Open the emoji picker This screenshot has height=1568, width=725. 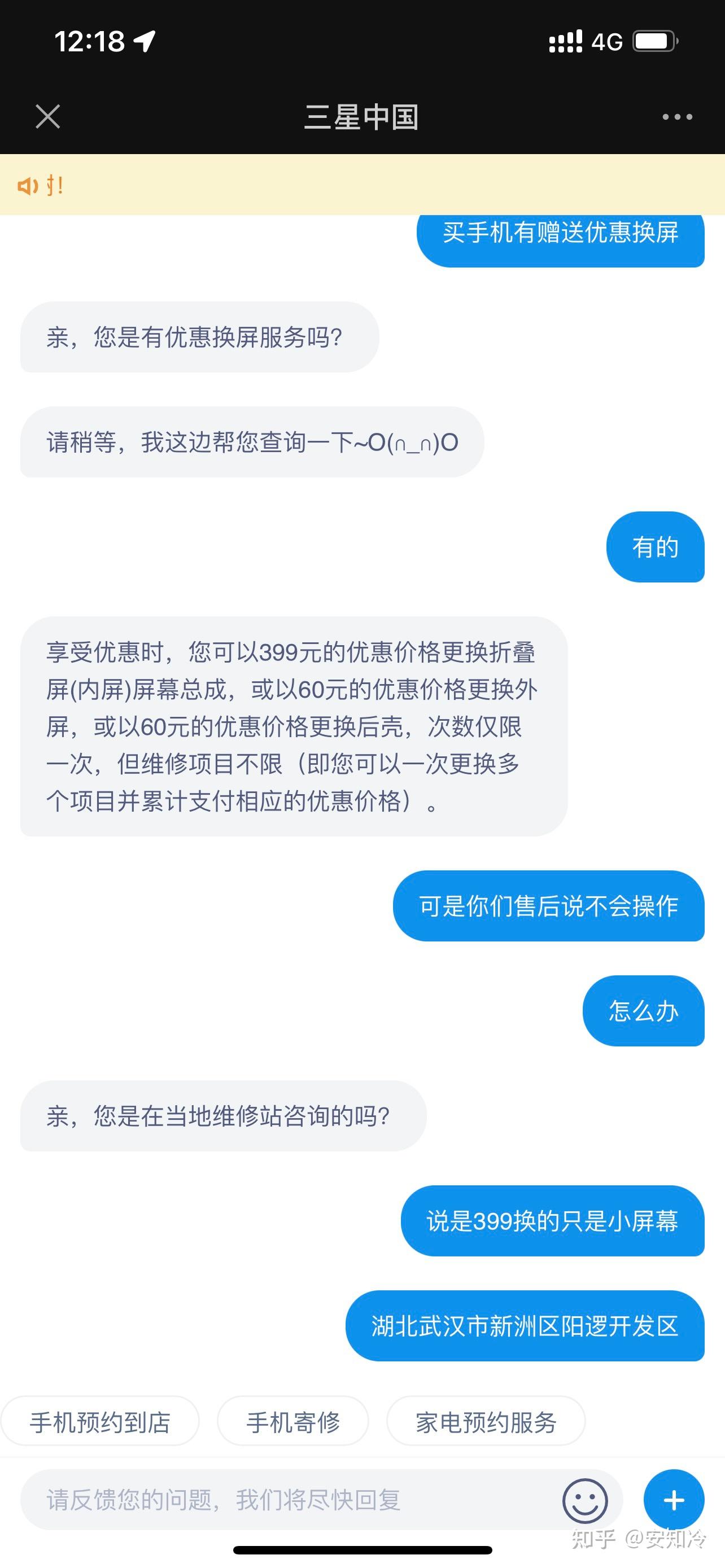[585, 1500]
